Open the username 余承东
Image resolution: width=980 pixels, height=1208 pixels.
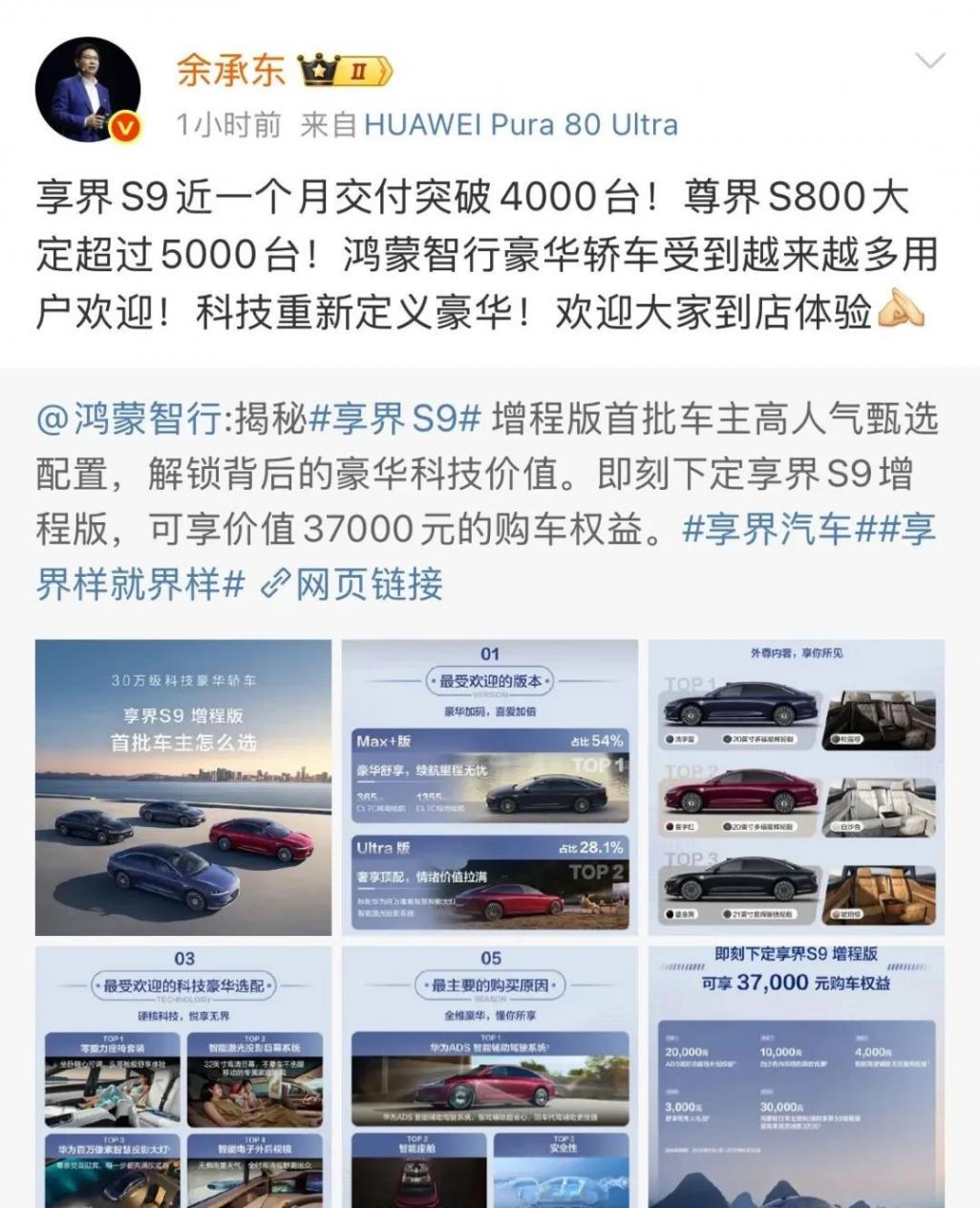coord(230,71)
